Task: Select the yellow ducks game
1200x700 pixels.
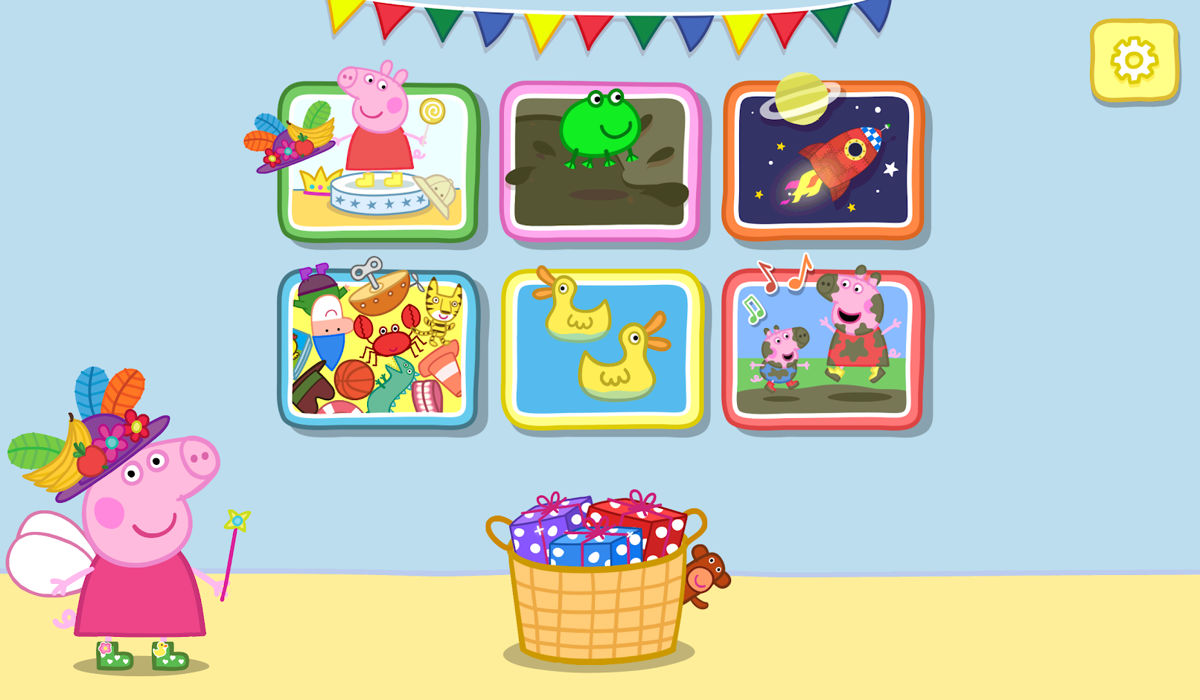Action: click(602, 350)
